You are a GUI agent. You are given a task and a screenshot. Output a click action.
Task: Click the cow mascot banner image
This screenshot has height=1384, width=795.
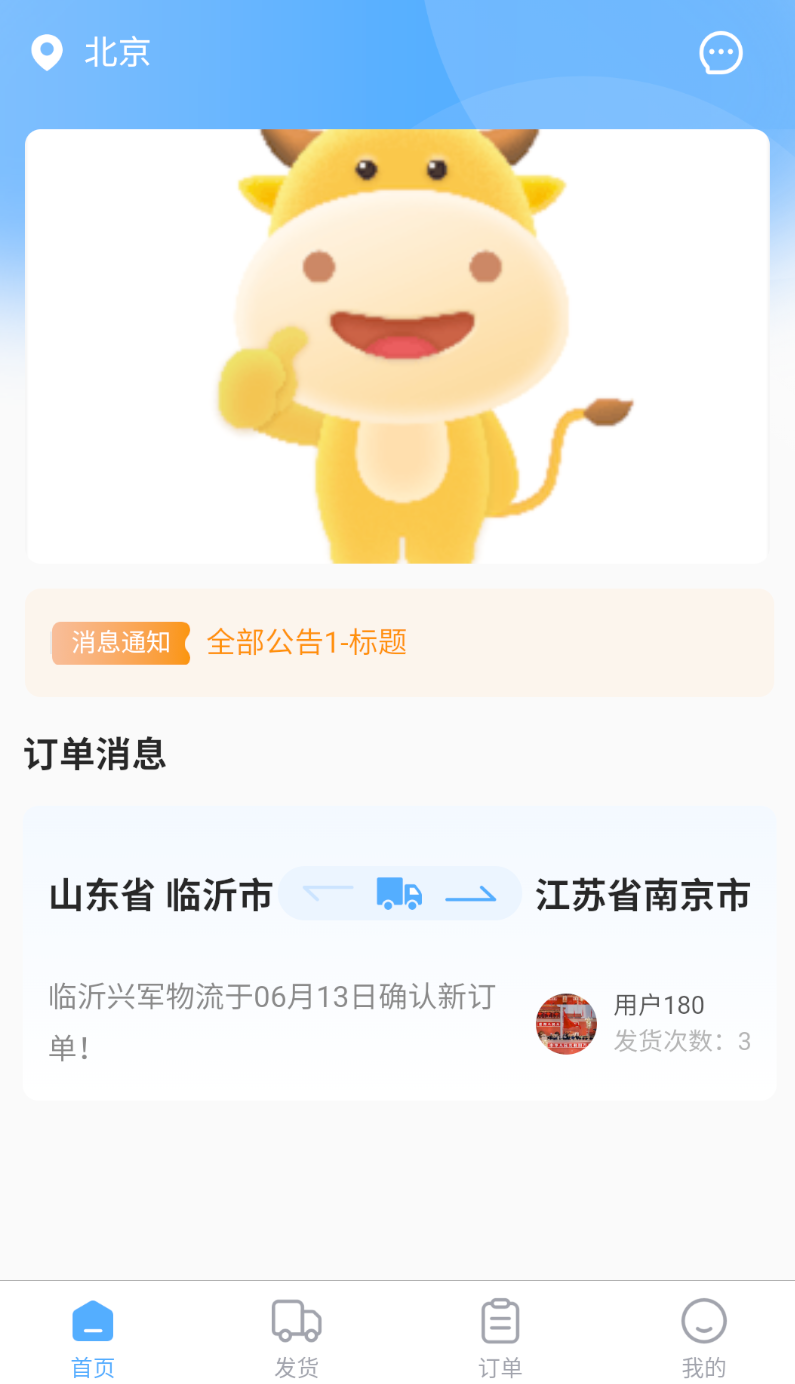point(397,345)
